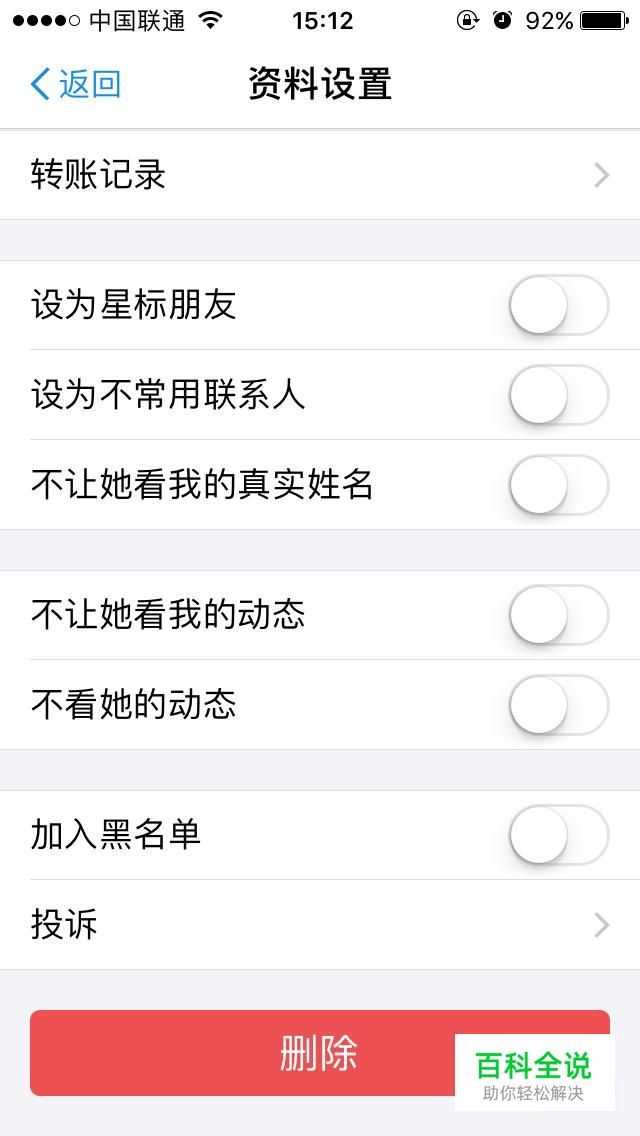Turn on 不让她看我的真实姓名
The width and height of the screenshot is (640, 1136).
click(x=559, y=485)
